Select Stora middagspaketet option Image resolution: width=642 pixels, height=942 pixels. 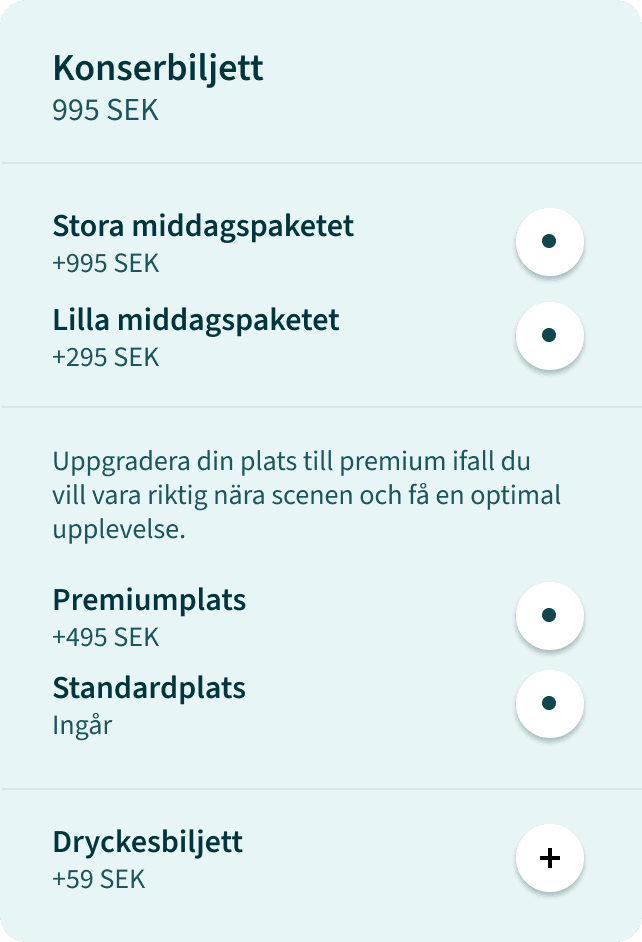click(x=549, y=242)
